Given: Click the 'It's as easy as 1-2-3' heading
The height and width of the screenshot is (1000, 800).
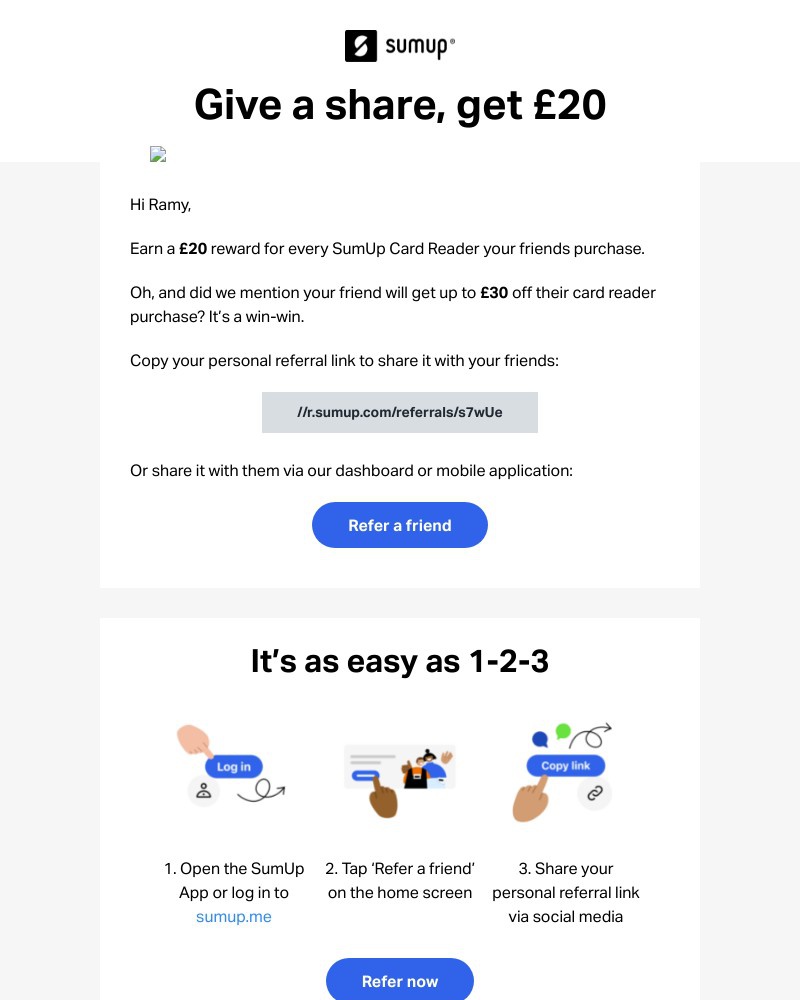Looking at the screenshot, I should 400,661.
